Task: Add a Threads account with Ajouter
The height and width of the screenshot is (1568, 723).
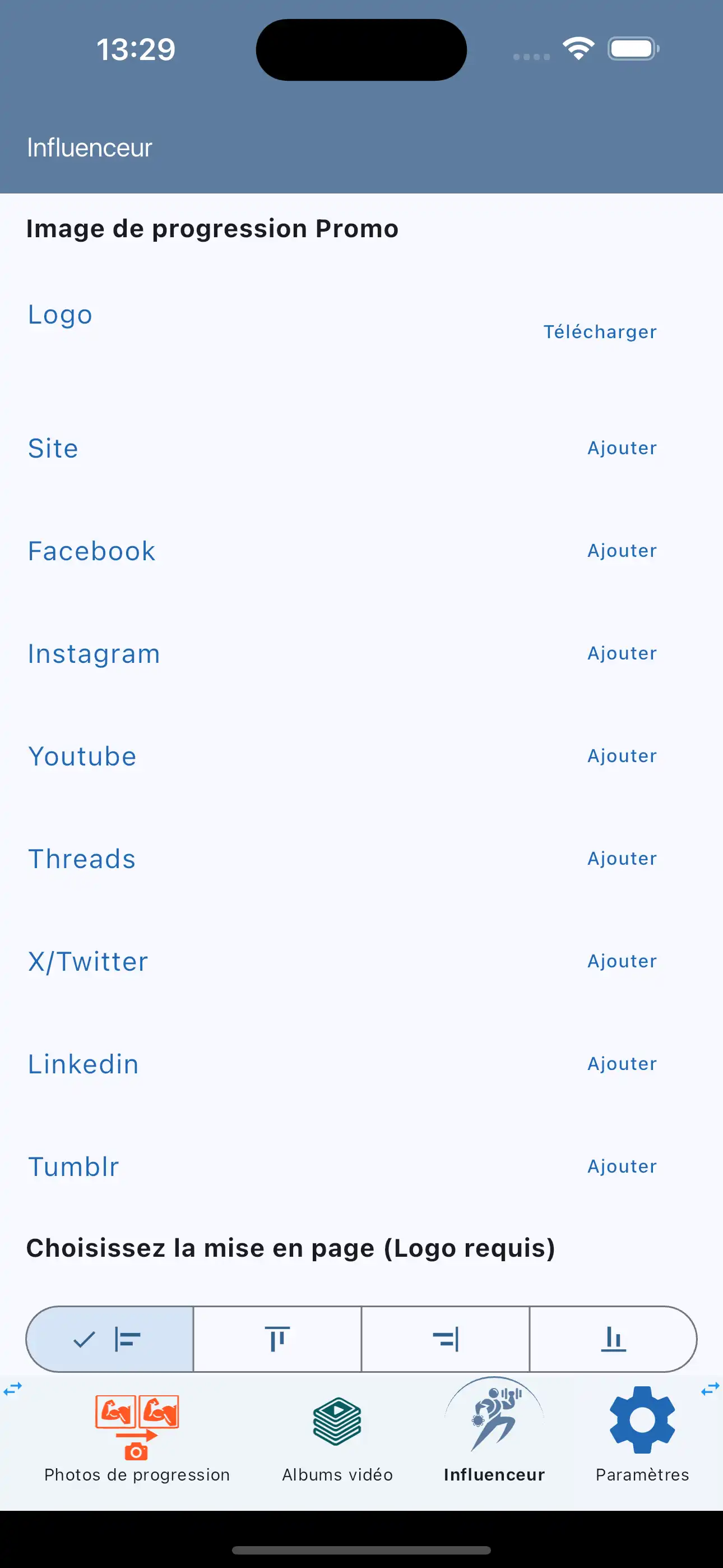Action: [622, 858]
